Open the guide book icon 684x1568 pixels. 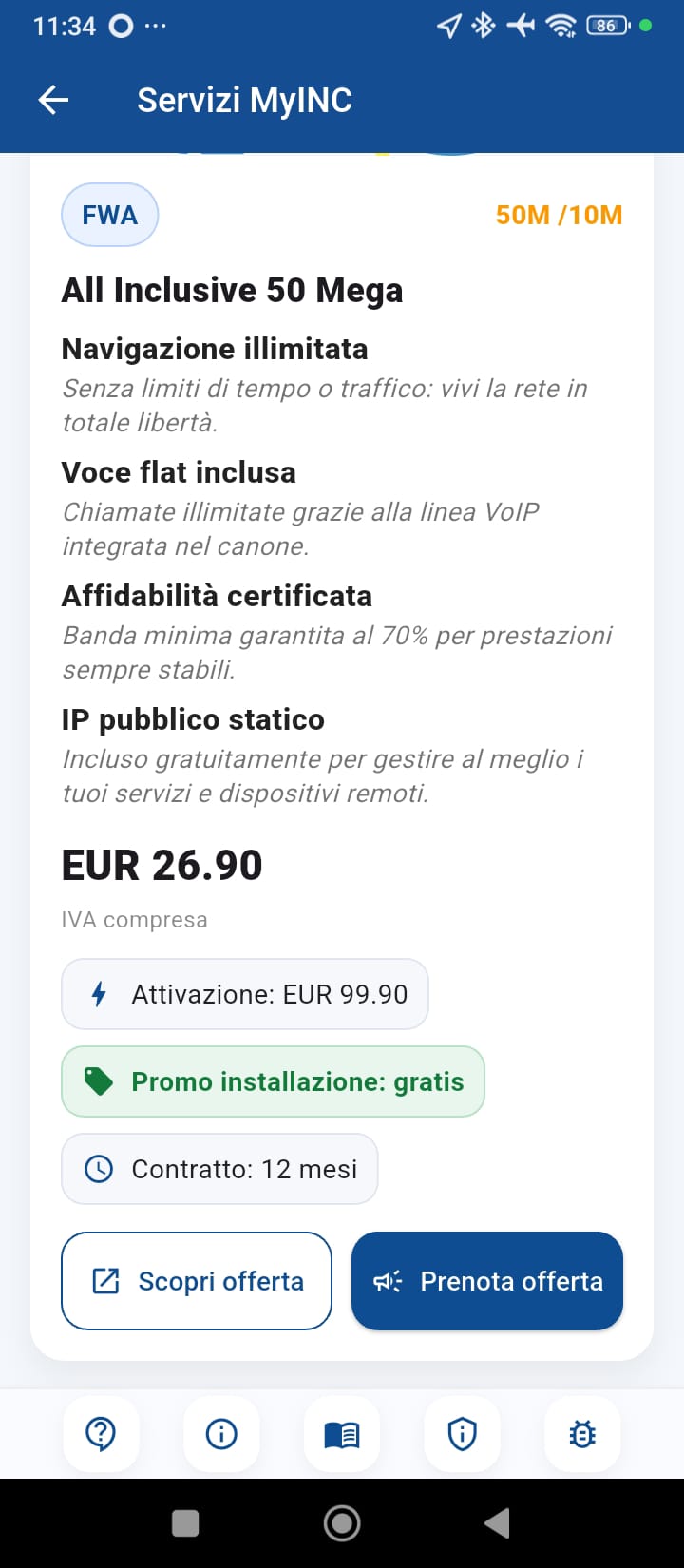(x=342, y=1433)
